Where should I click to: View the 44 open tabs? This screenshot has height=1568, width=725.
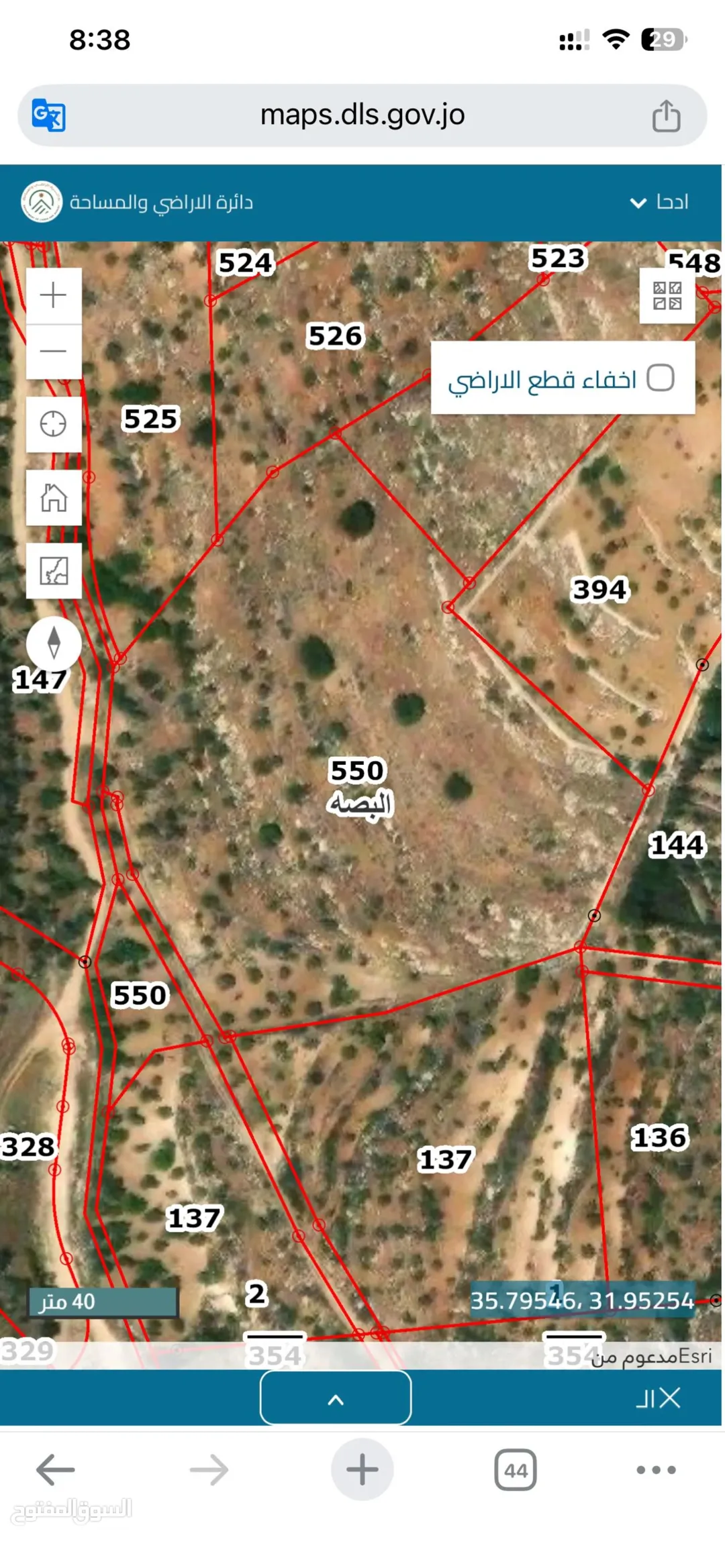tap(516, 1470)
